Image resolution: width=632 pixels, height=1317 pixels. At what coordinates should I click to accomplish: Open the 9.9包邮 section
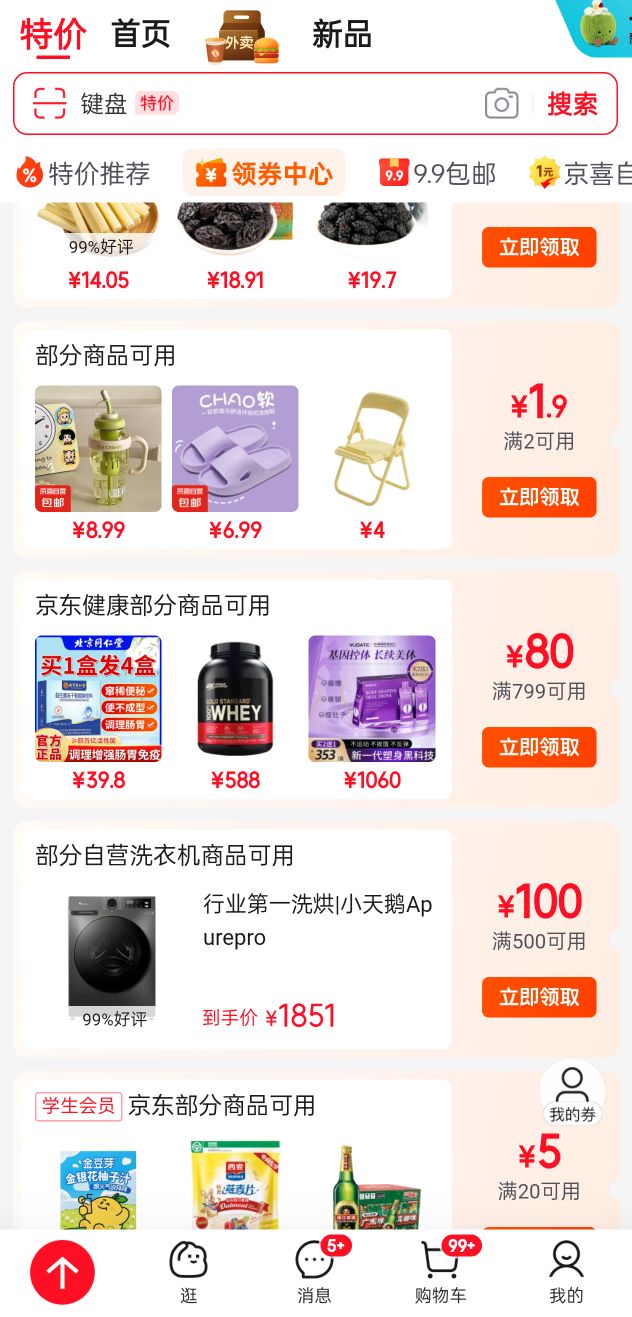(x=438, y=174)
